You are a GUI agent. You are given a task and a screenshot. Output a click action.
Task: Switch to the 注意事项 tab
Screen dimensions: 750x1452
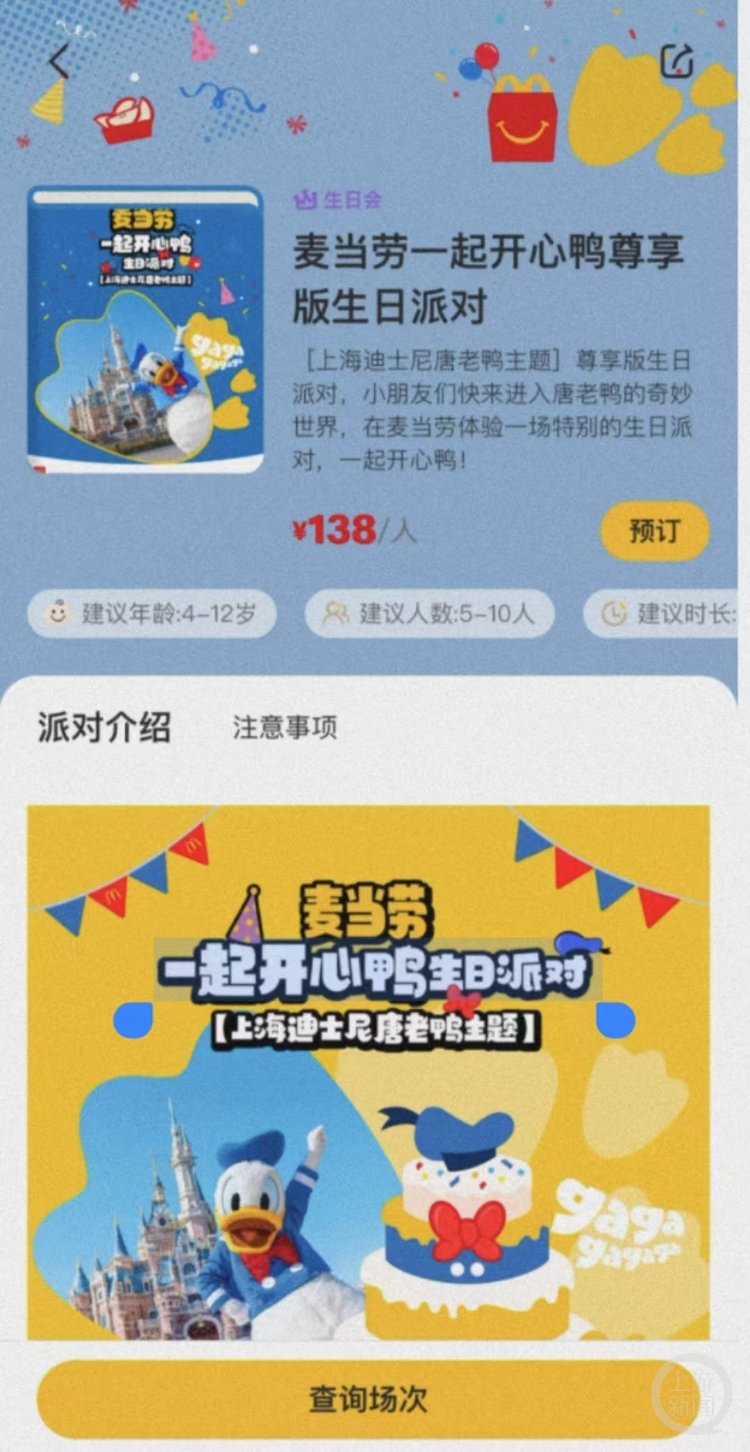pos(285,728)
